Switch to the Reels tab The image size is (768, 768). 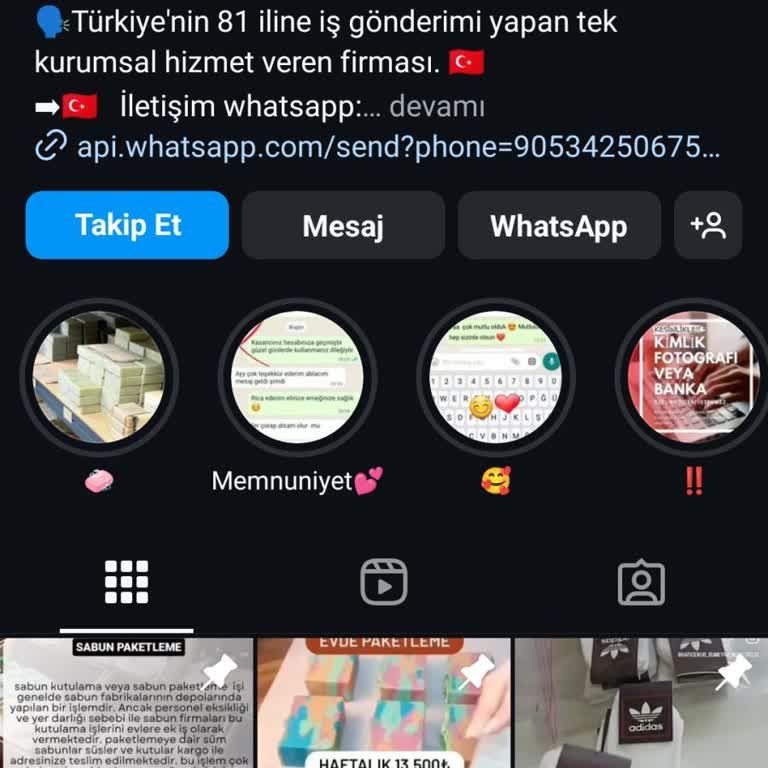click(x=384, y=582)
